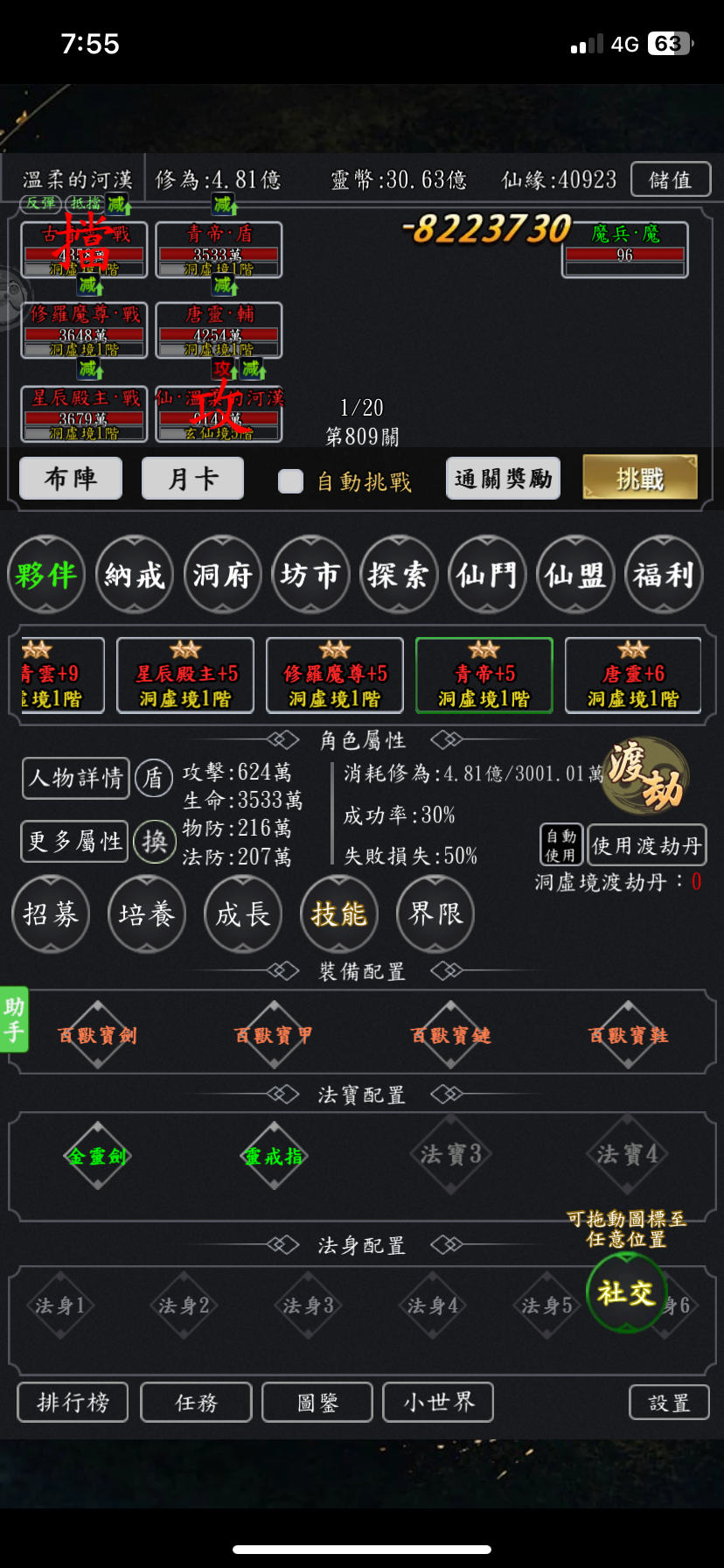The image size is (724, 1568).
Task: Tap the 渡劫 tribulation button
Action: click(x=647, y=776)
